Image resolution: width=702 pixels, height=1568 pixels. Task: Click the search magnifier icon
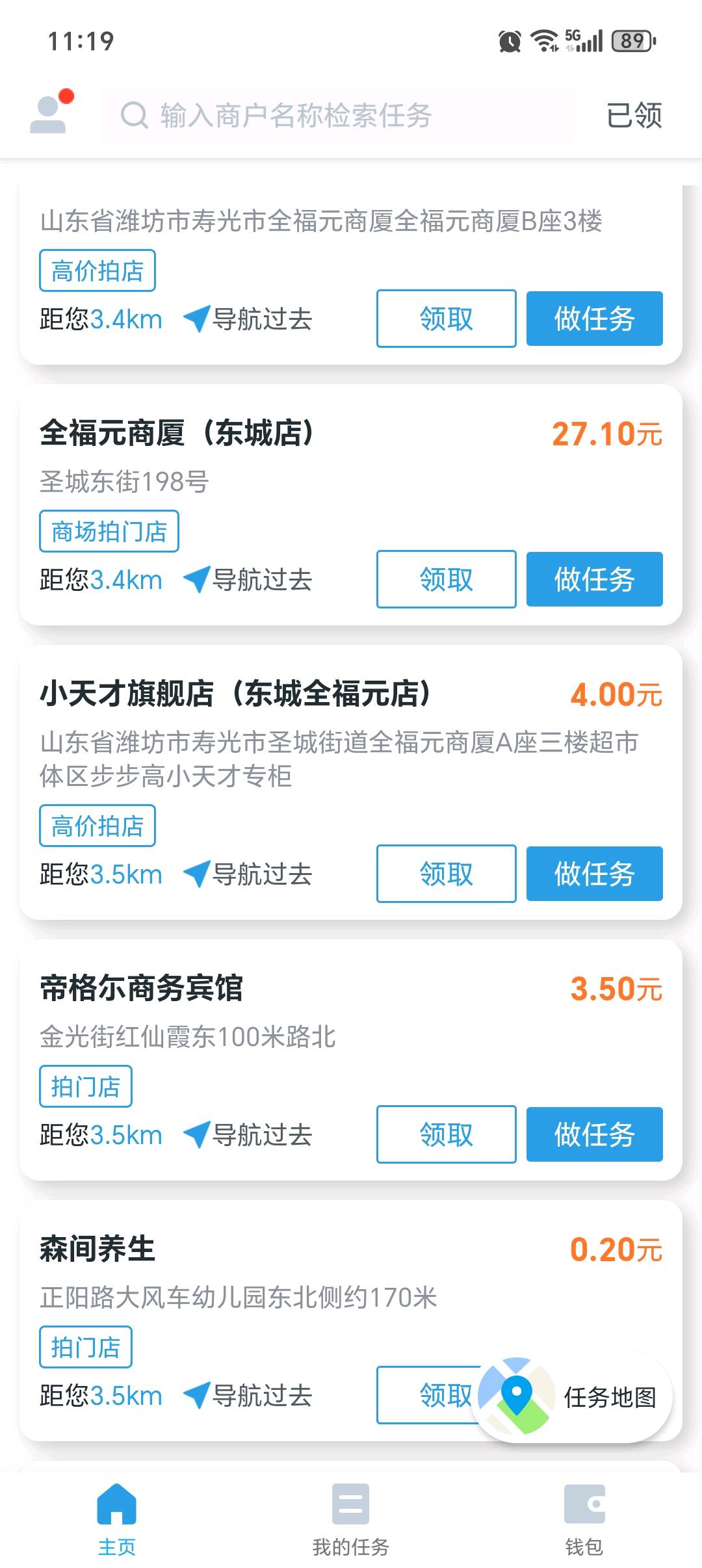(x=135, y=116)
